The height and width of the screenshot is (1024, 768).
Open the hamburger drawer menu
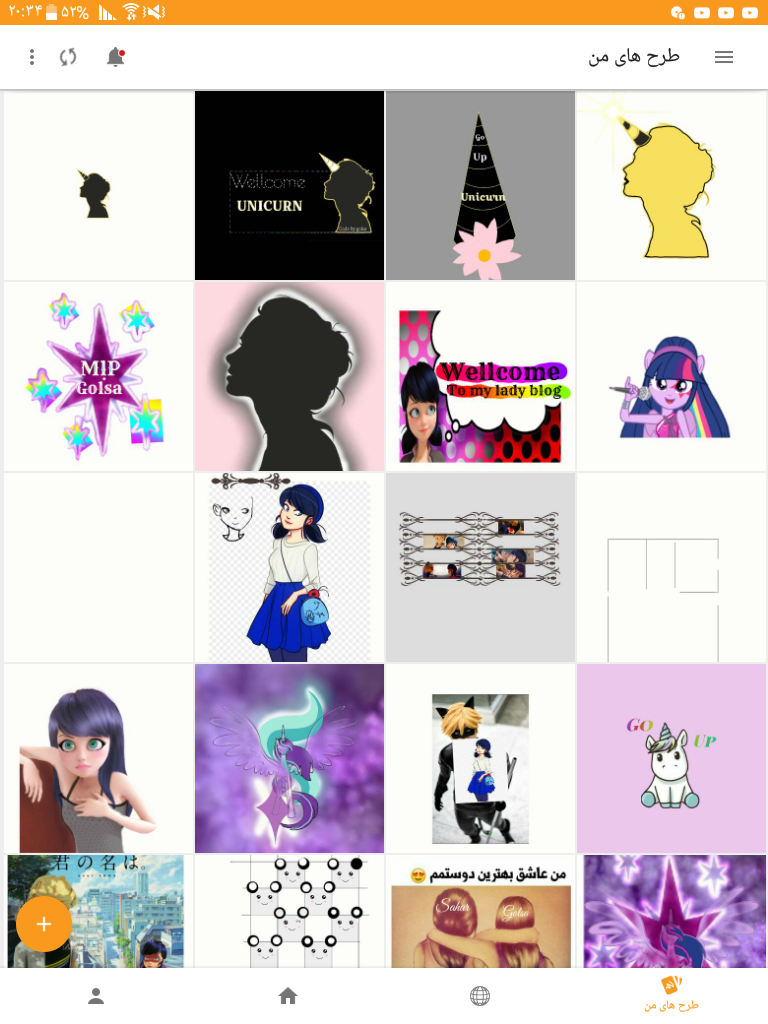click(724, 57)
